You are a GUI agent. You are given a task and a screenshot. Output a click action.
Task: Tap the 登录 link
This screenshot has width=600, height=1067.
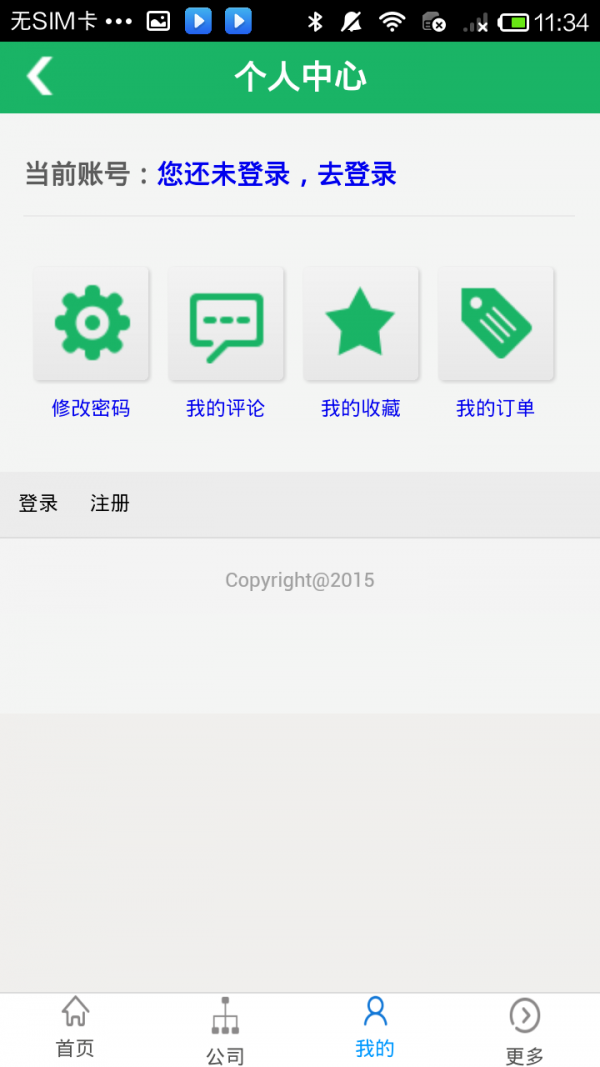click(x=38, y=504)
